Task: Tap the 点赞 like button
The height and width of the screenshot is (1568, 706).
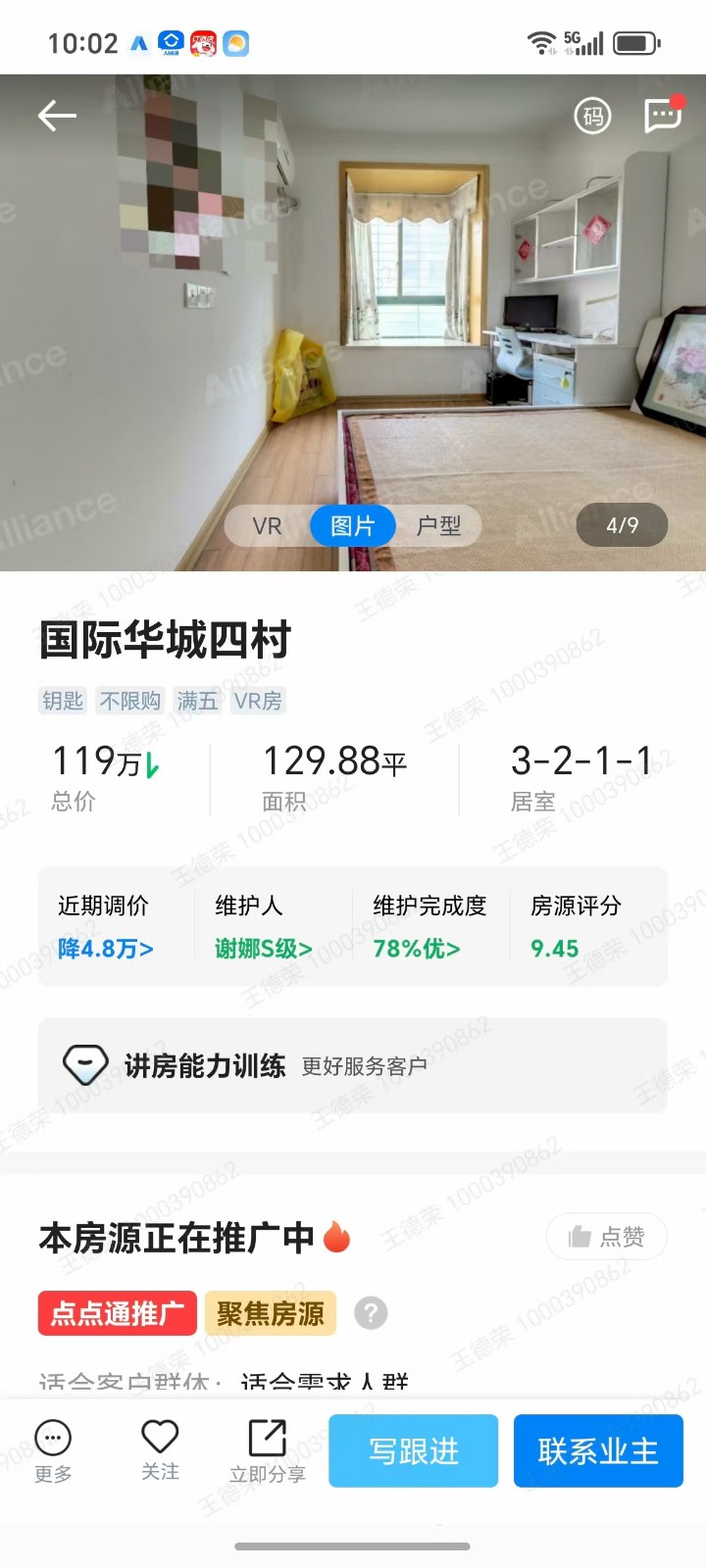Action: [x=606, y=1237]
